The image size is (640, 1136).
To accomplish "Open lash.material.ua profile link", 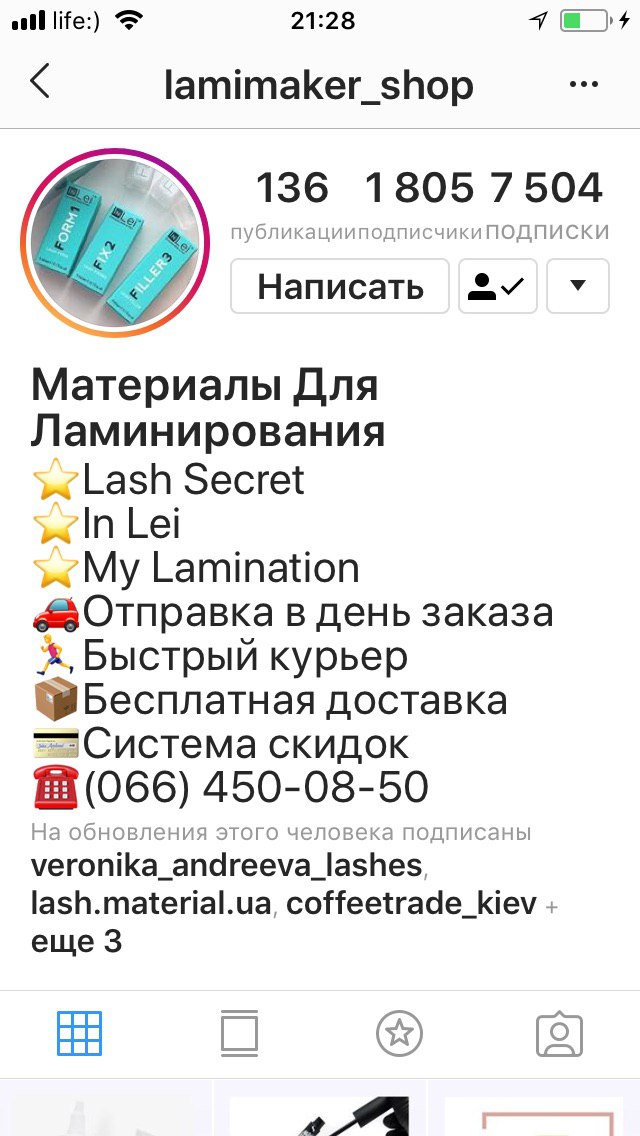I will coord(151,903).
